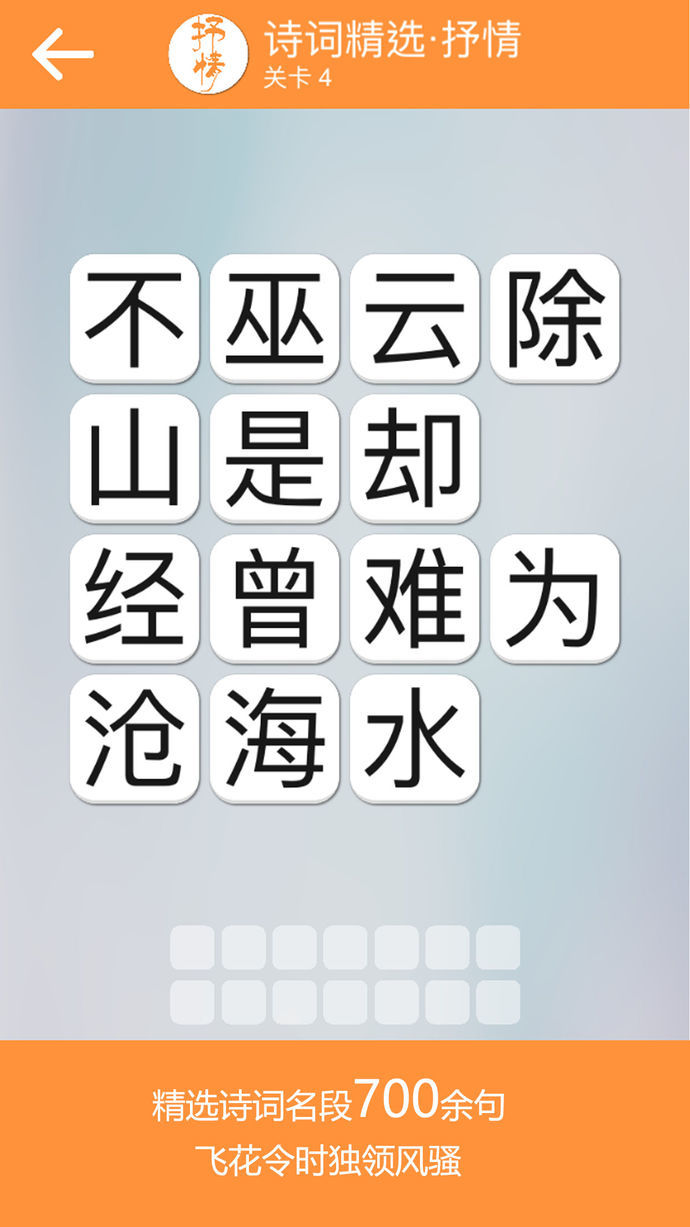
Task: Tap the 却 character tile
Action: pos(414,458)
